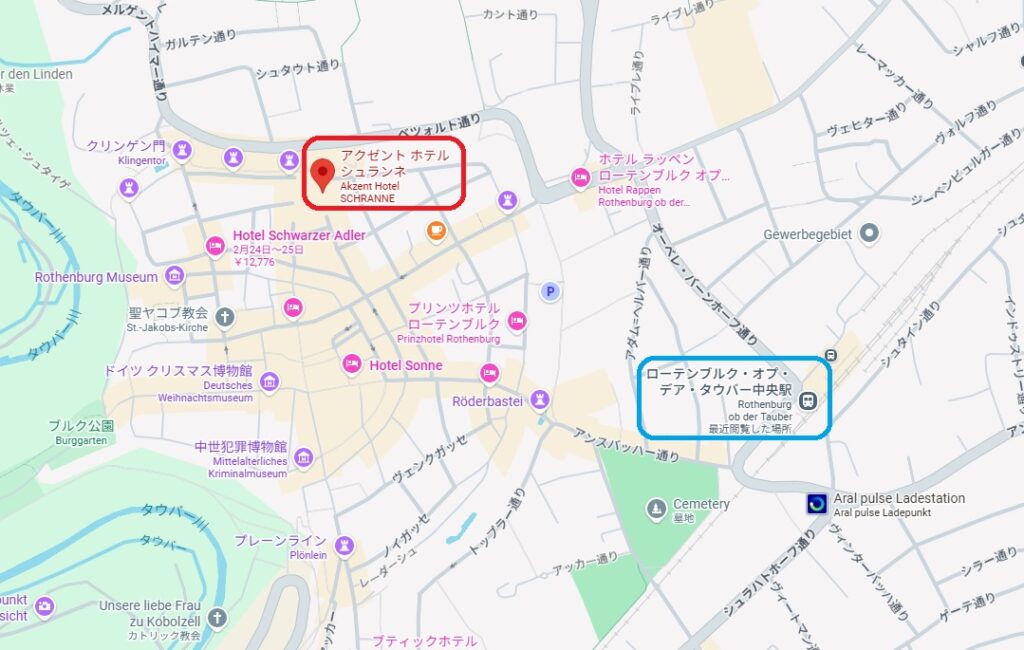Open the Cemetery marker

pos(655,508)
